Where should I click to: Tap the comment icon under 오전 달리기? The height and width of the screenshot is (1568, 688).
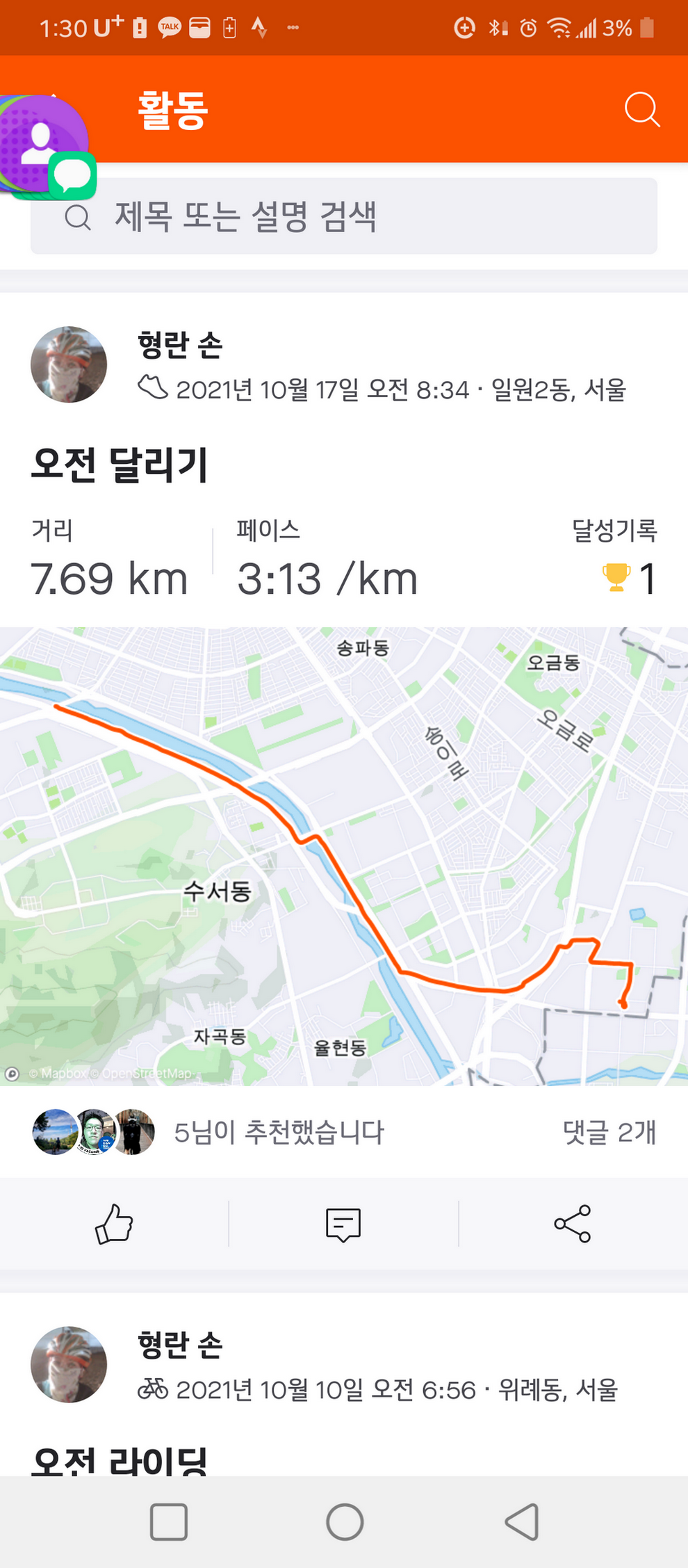(x=343, y=1225)
